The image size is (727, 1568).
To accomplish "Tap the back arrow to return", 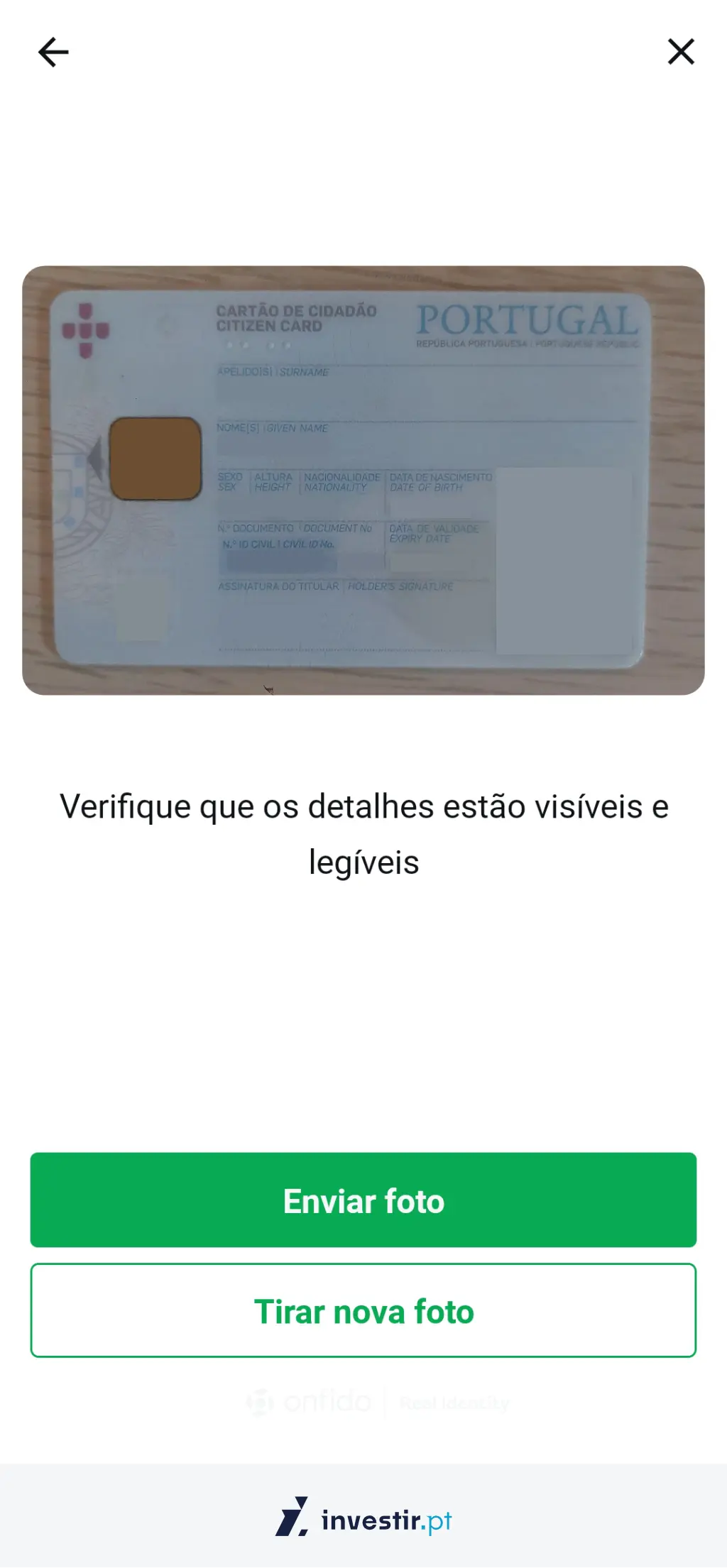I will coord(53,52).
